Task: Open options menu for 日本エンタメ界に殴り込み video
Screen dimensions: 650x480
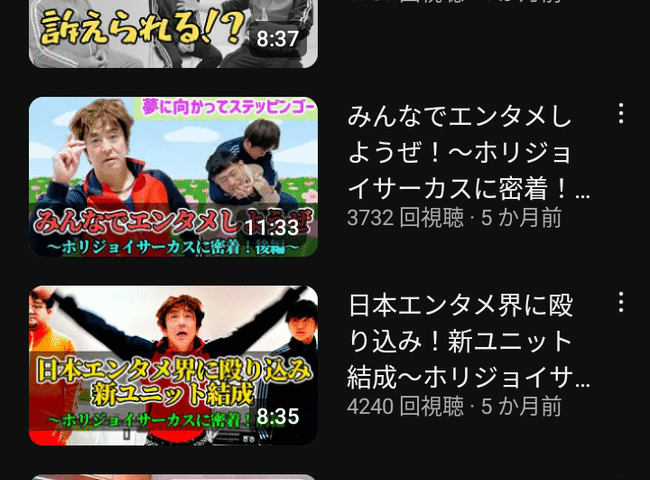Action: (x=621, y=302)
